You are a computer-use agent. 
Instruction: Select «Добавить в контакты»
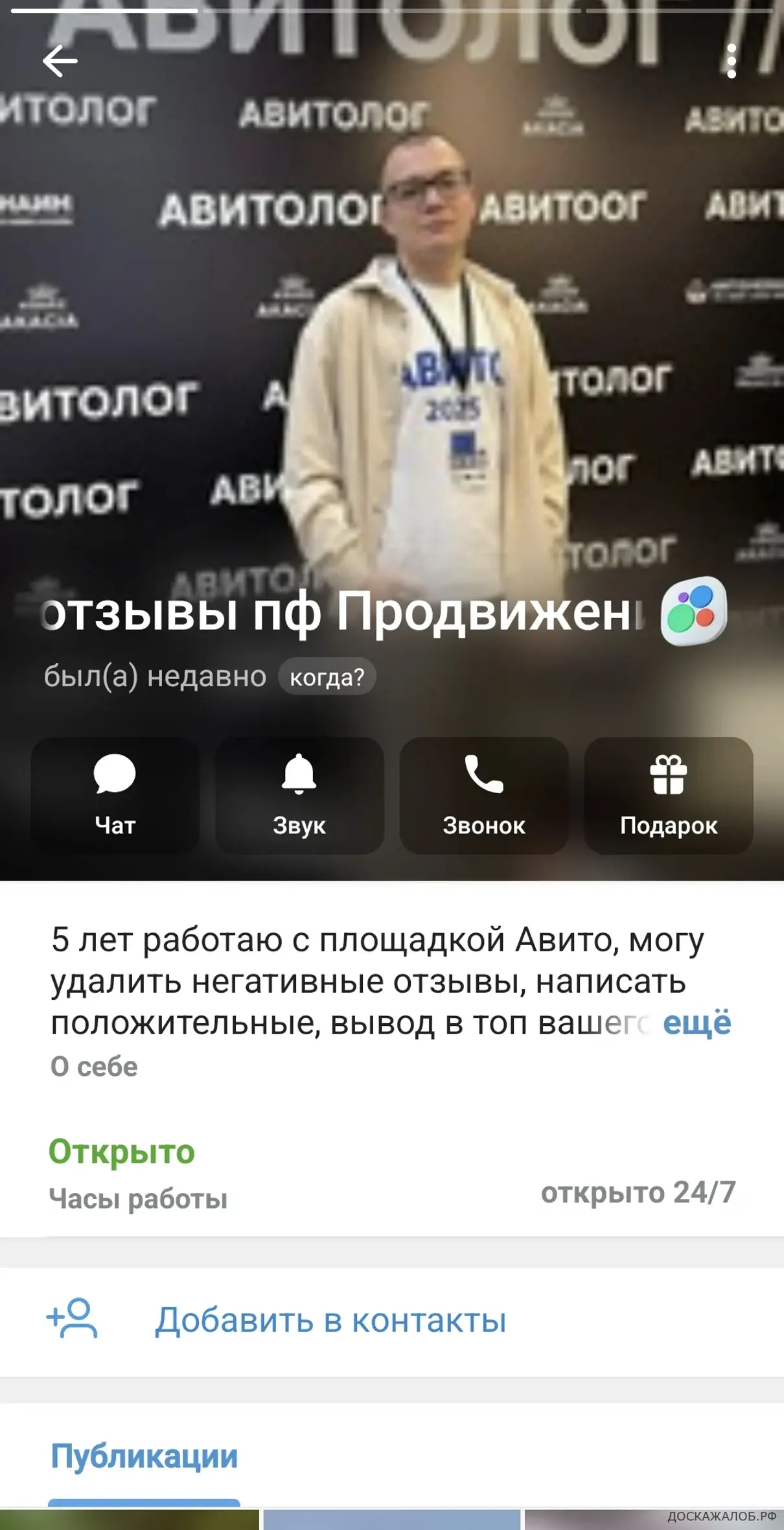(330, 1320)
